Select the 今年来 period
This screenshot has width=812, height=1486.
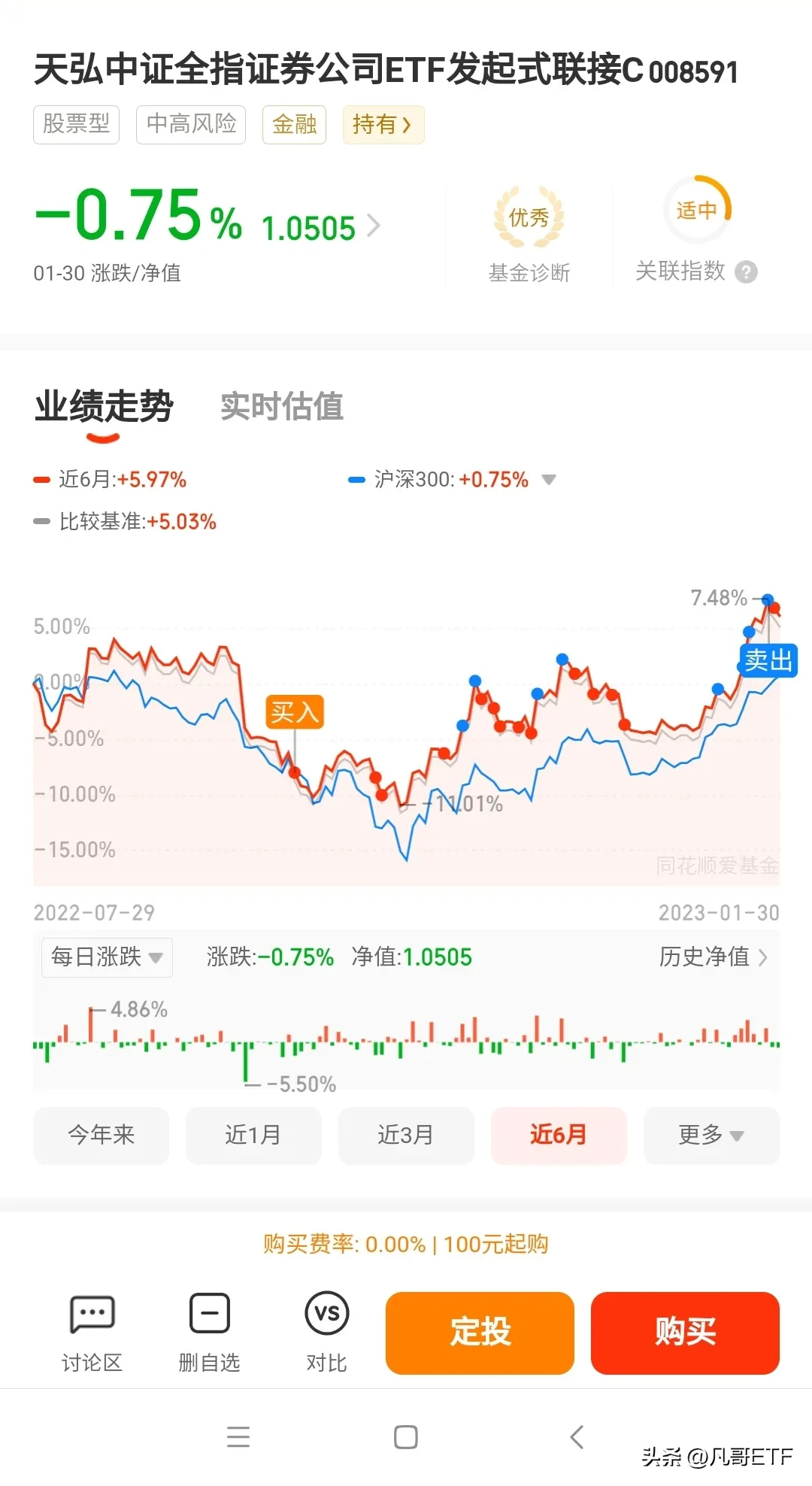pos(101,1135)
